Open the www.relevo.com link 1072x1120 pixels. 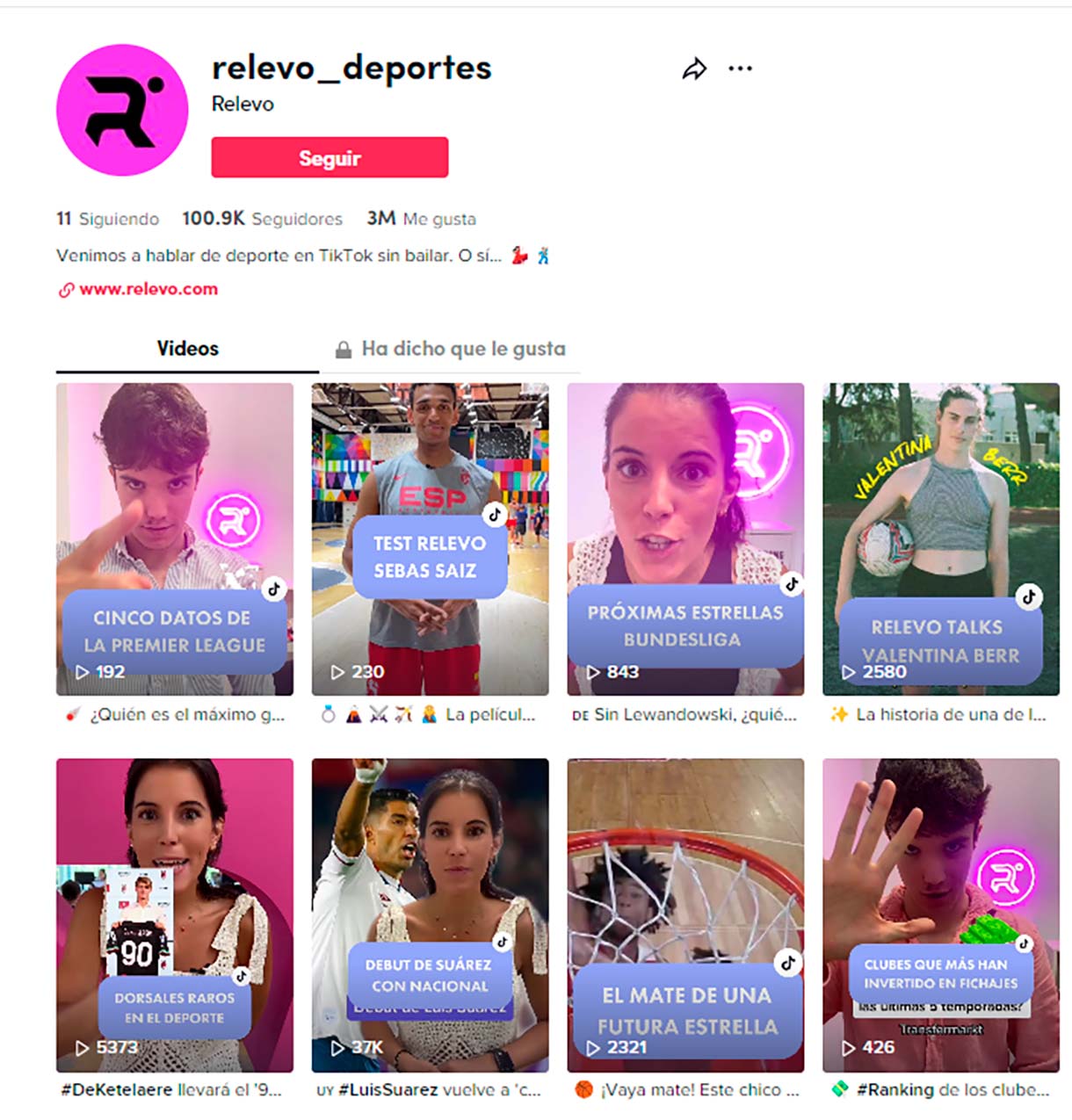coord(148,289)
